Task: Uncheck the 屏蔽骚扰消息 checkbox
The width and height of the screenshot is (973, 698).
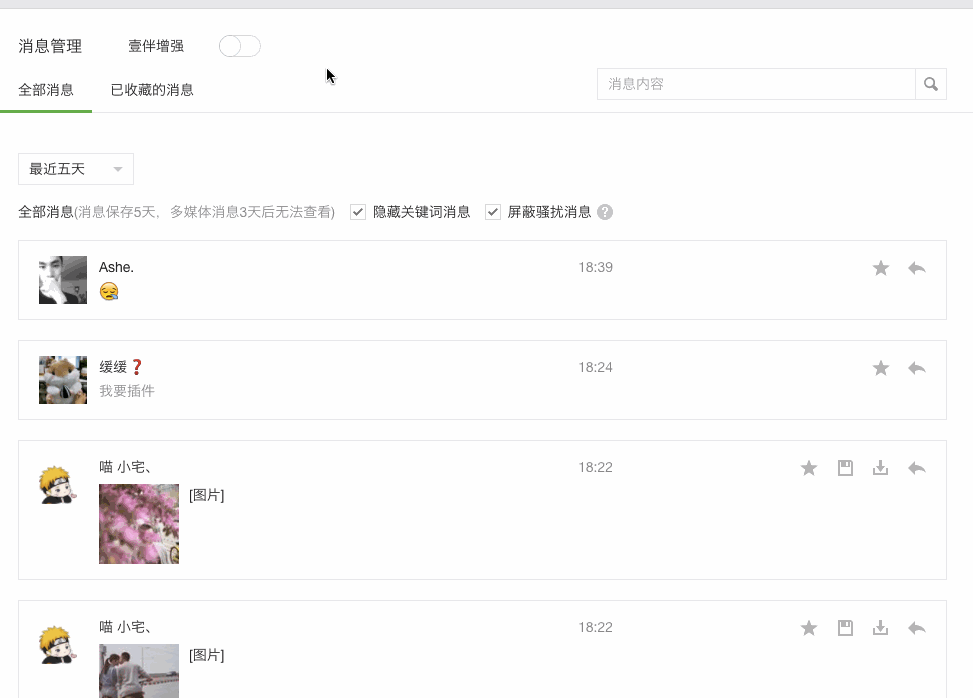Action: (x=493, y=212)
